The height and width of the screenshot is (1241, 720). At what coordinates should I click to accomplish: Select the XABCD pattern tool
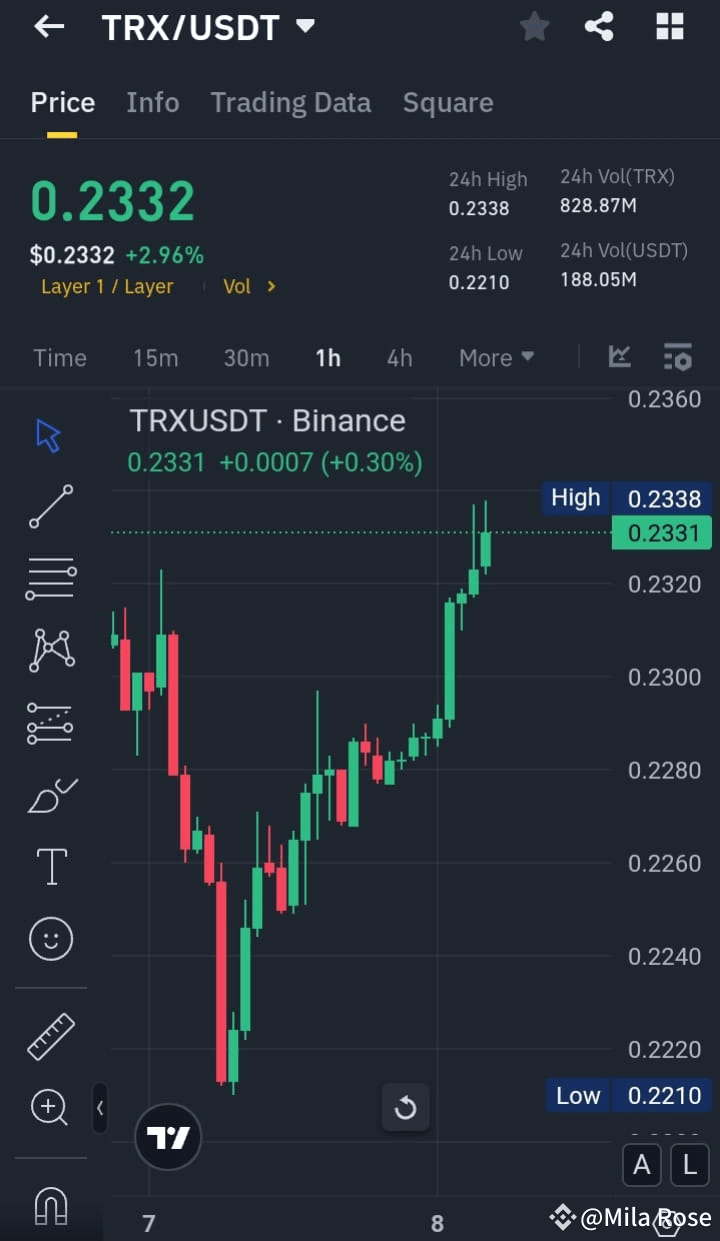pyautogui.click(x=51, y=650)
